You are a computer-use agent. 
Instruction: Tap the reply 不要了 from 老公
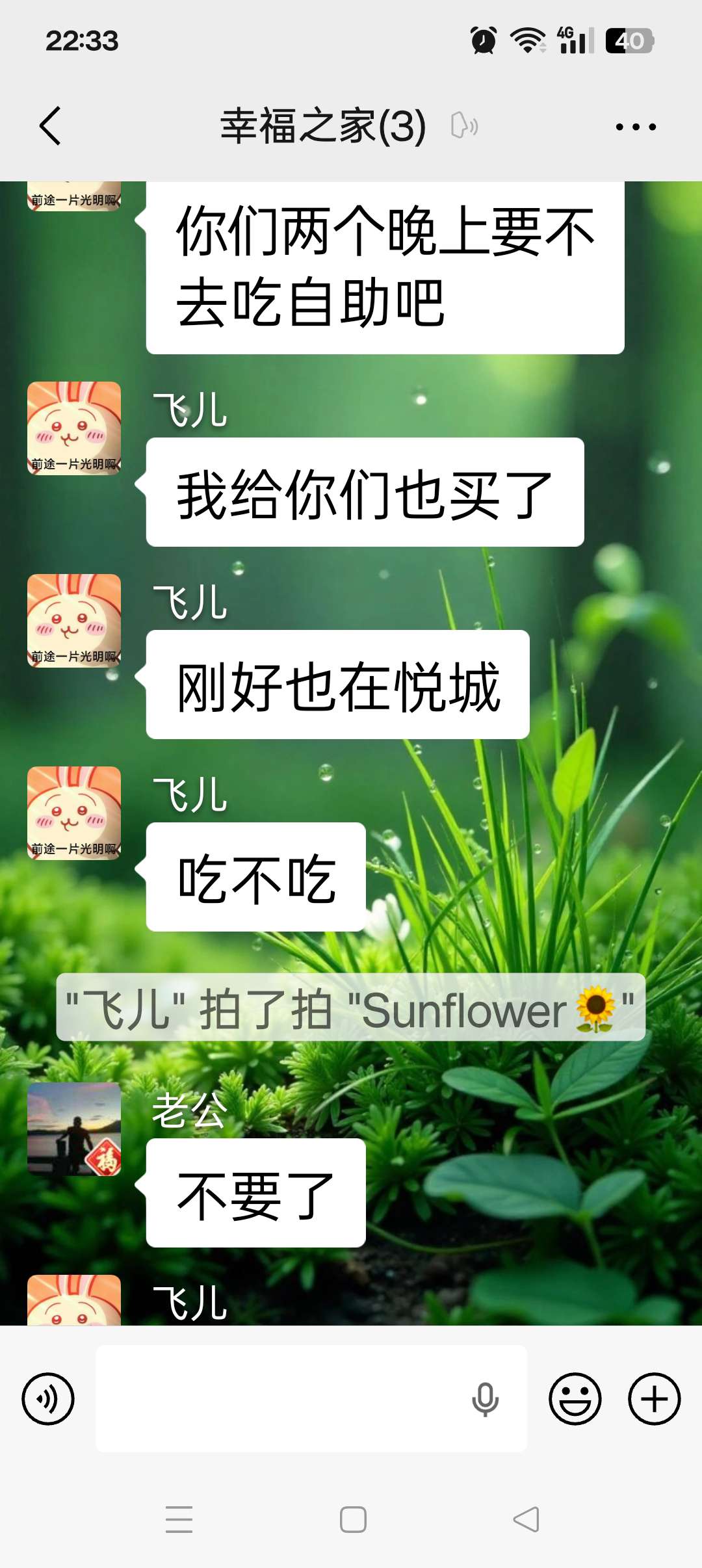[x=255, y=1194]
